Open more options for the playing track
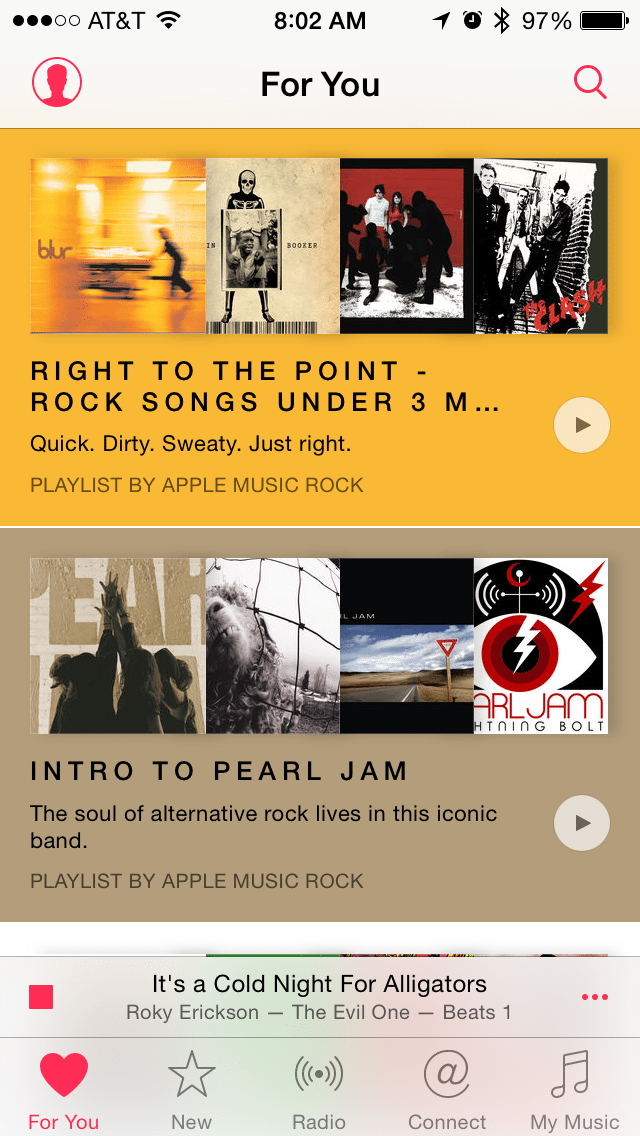This screenshot has height=1136, width=640. pyautogui.click(x=594, y=997)
